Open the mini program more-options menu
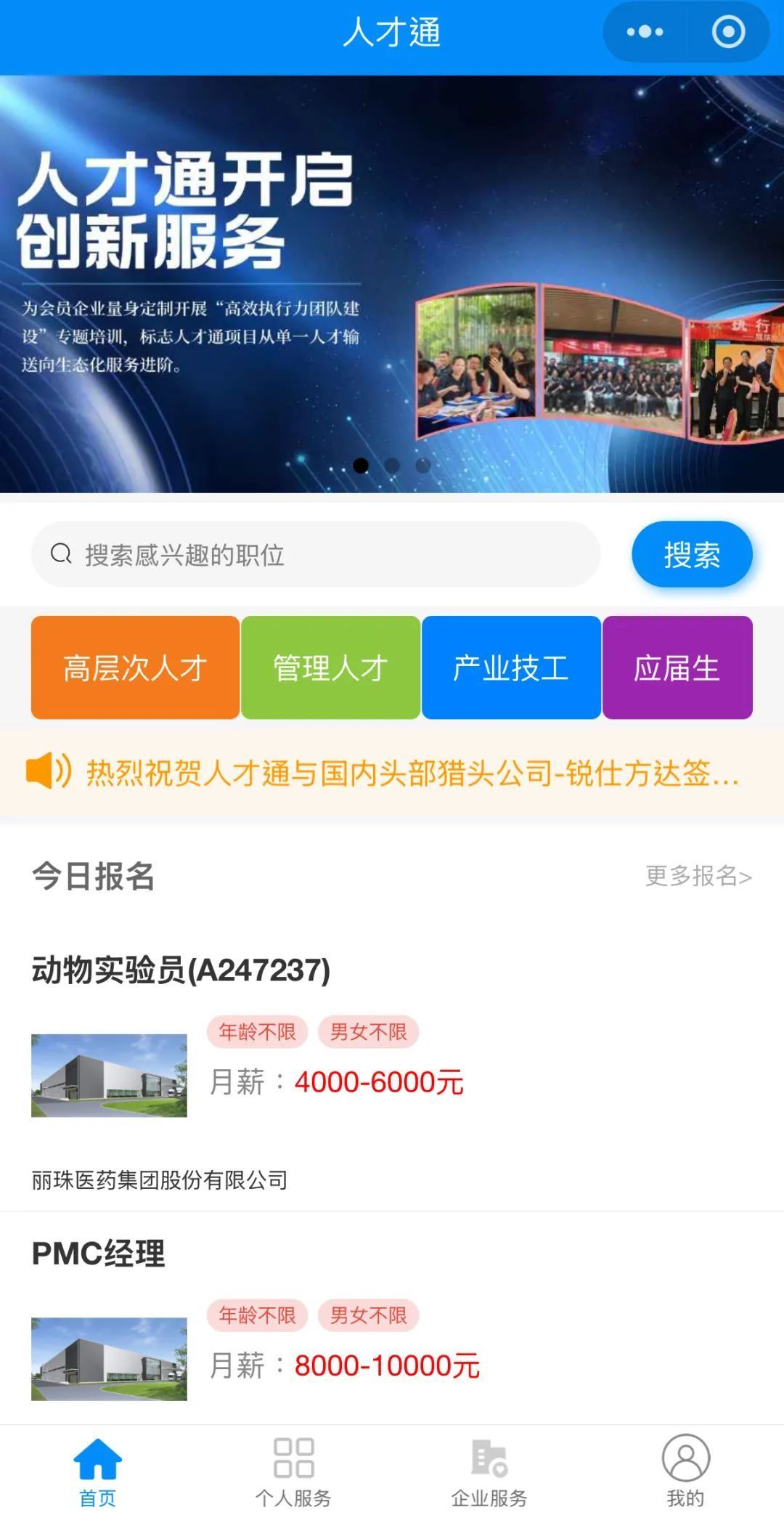The image size is (784, 1531). pyautogui.click(x=645, y=32)
